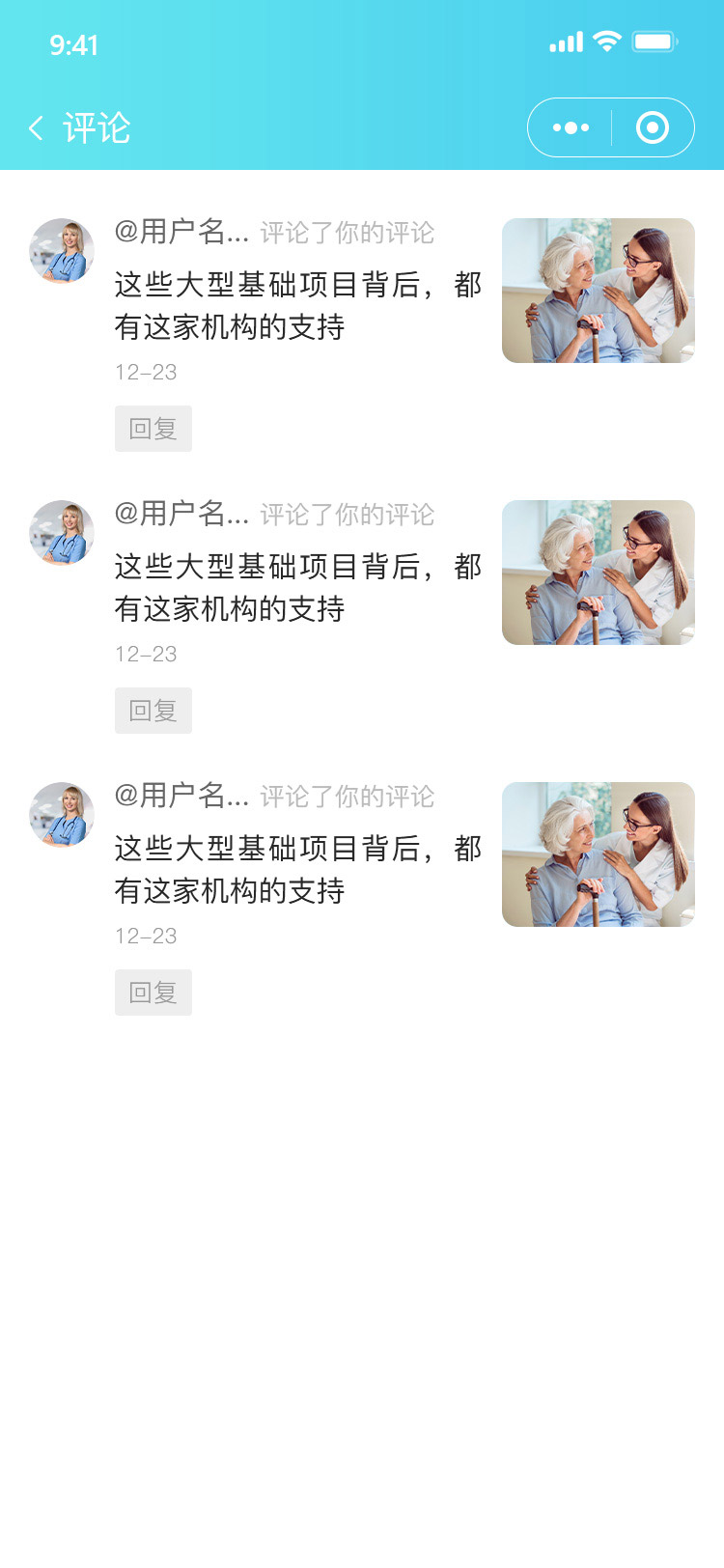Reply to the second comment in the list
This screenshot has width=724, height=1568.
pyautogui.click(x=153, y=711)
